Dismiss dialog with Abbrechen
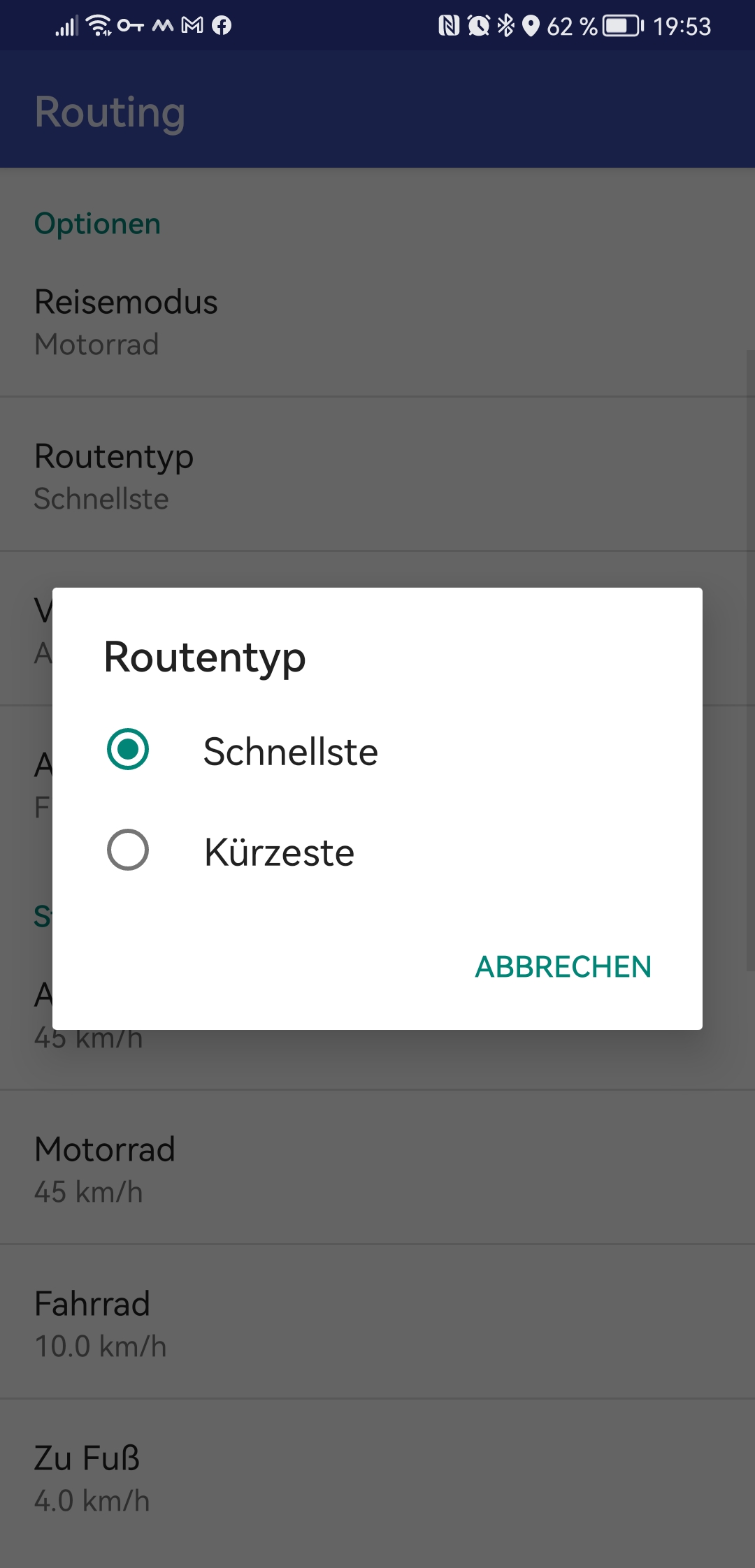 (563, 967)
